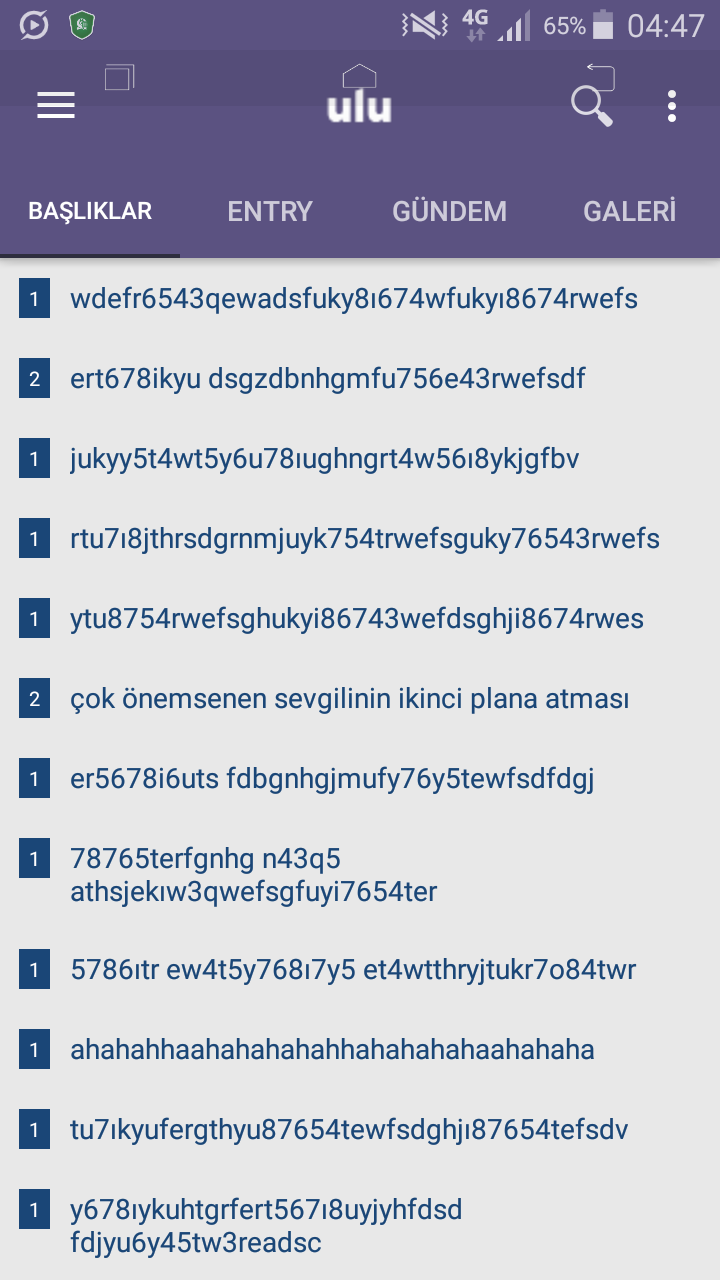The image size is (720, 1280).
Task: Switch to the ENTRY tab
Action: [x=270, y=211]
